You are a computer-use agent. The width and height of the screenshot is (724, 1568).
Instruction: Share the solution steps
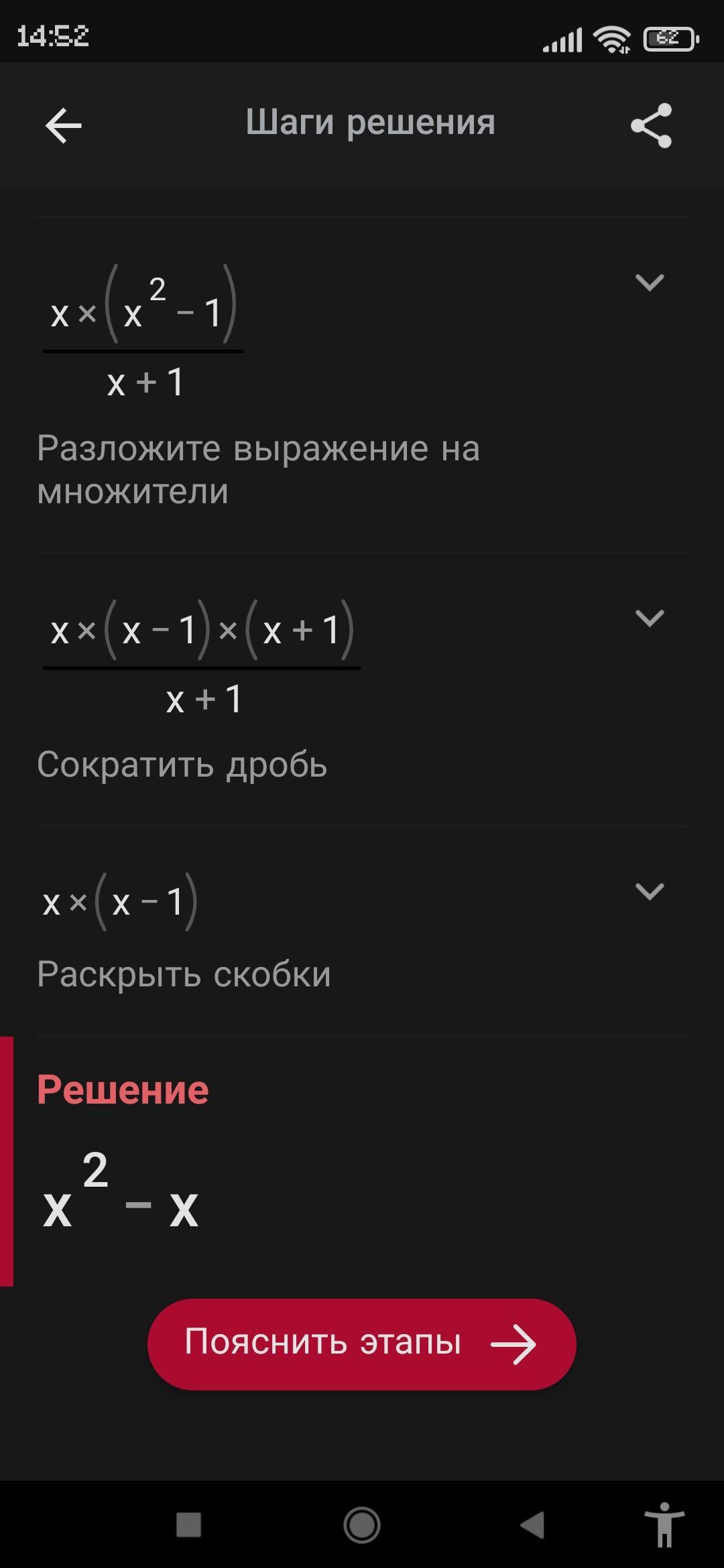click(651, 125)
